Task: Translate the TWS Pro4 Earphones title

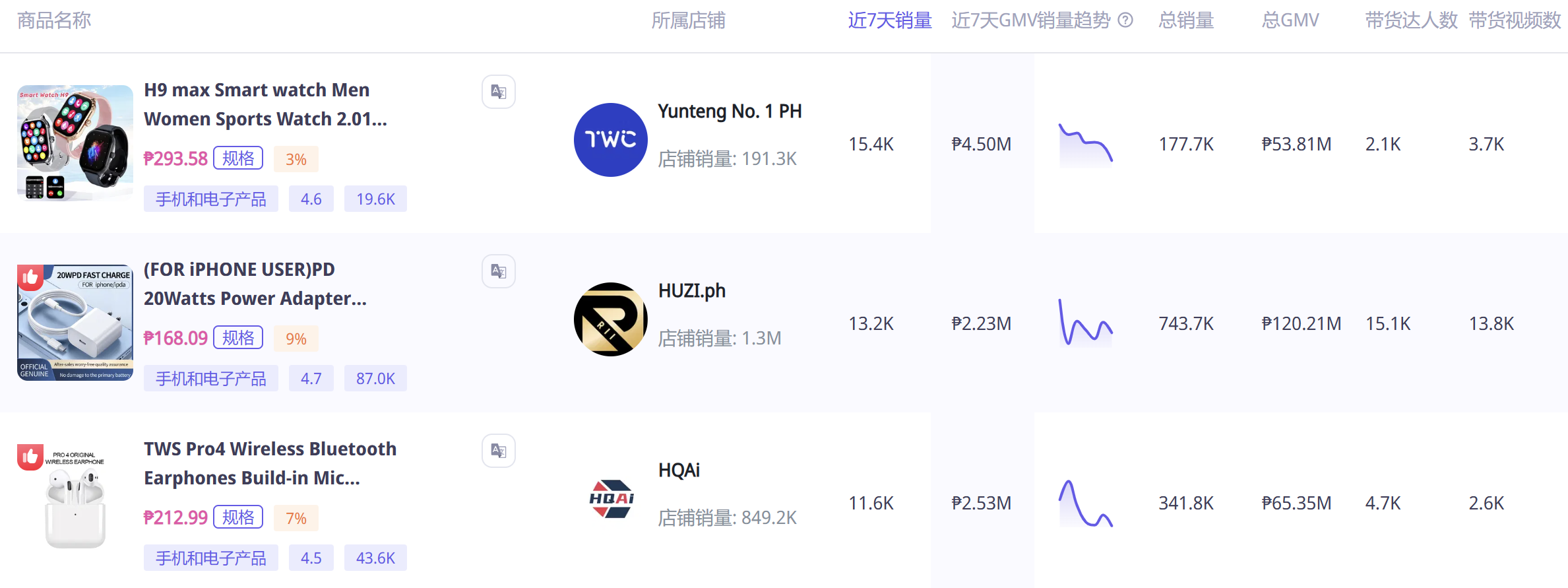Action: pos(498,451)
